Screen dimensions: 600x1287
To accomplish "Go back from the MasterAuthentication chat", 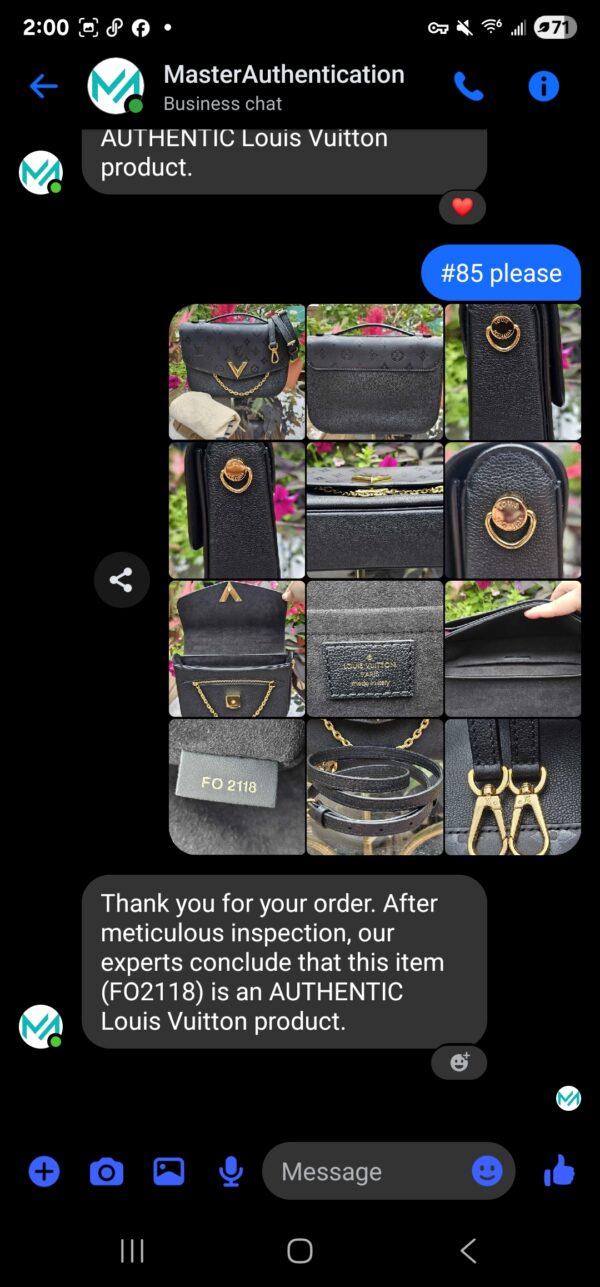I will 43,87.
